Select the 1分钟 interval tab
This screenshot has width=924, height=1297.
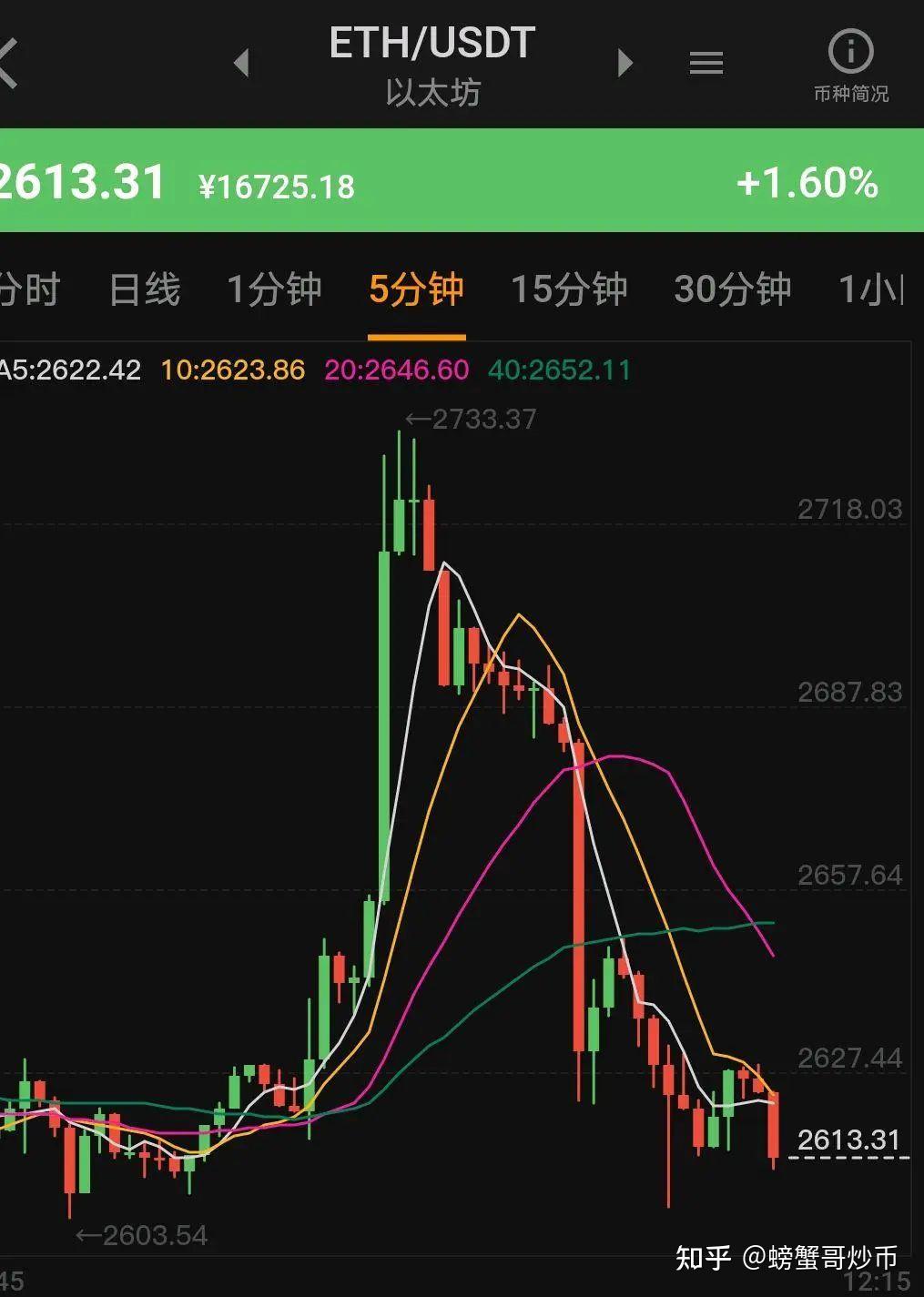click(274, 290)
